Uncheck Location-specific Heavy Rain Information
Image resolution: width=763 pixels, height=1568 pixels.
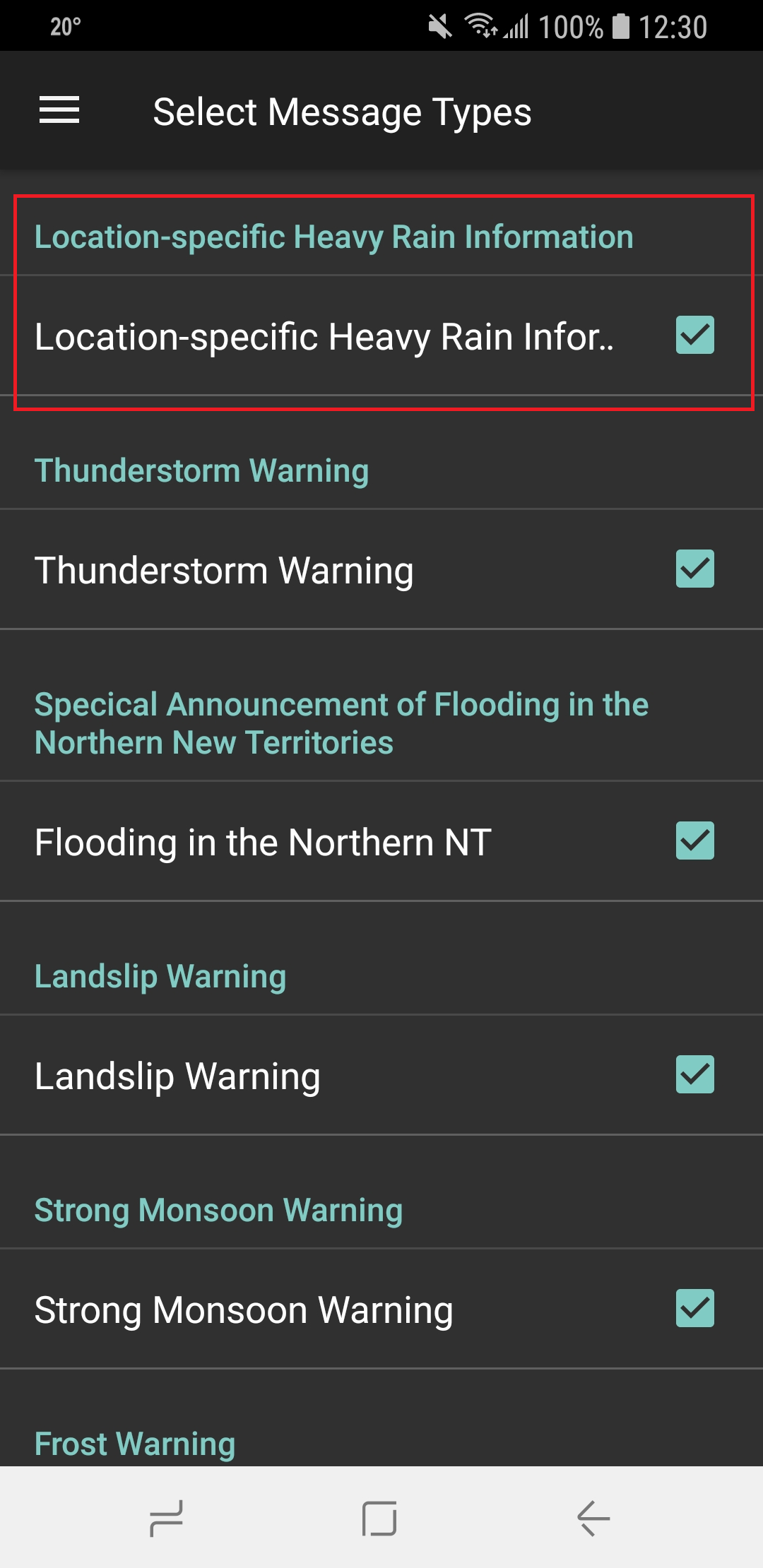tap(695, 335)
